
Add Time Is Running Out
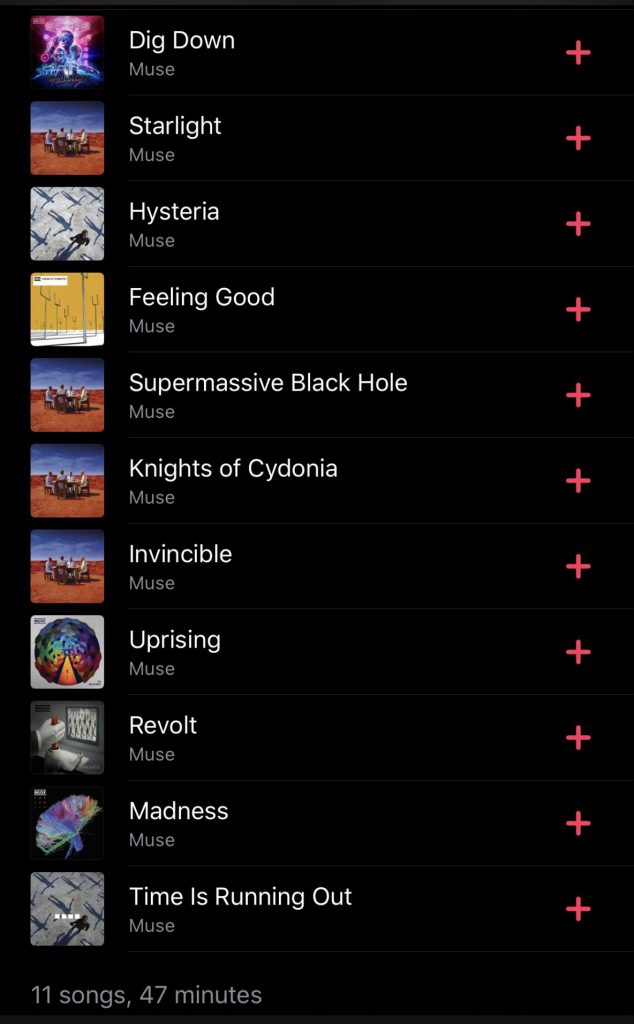(578, 909)
